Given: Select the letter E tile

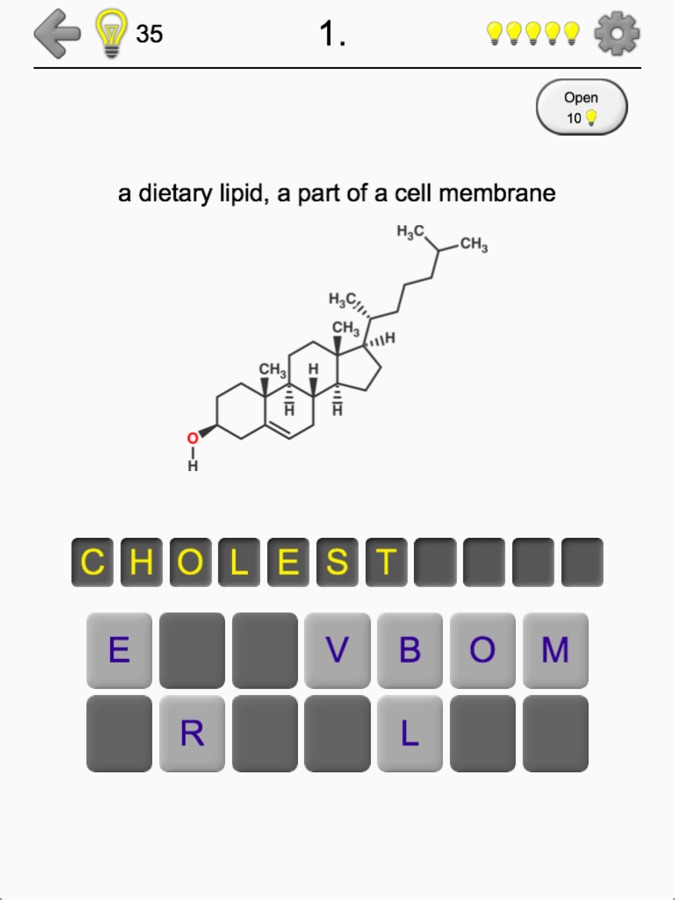Looking at the screenshot, I should pos(119,651).
